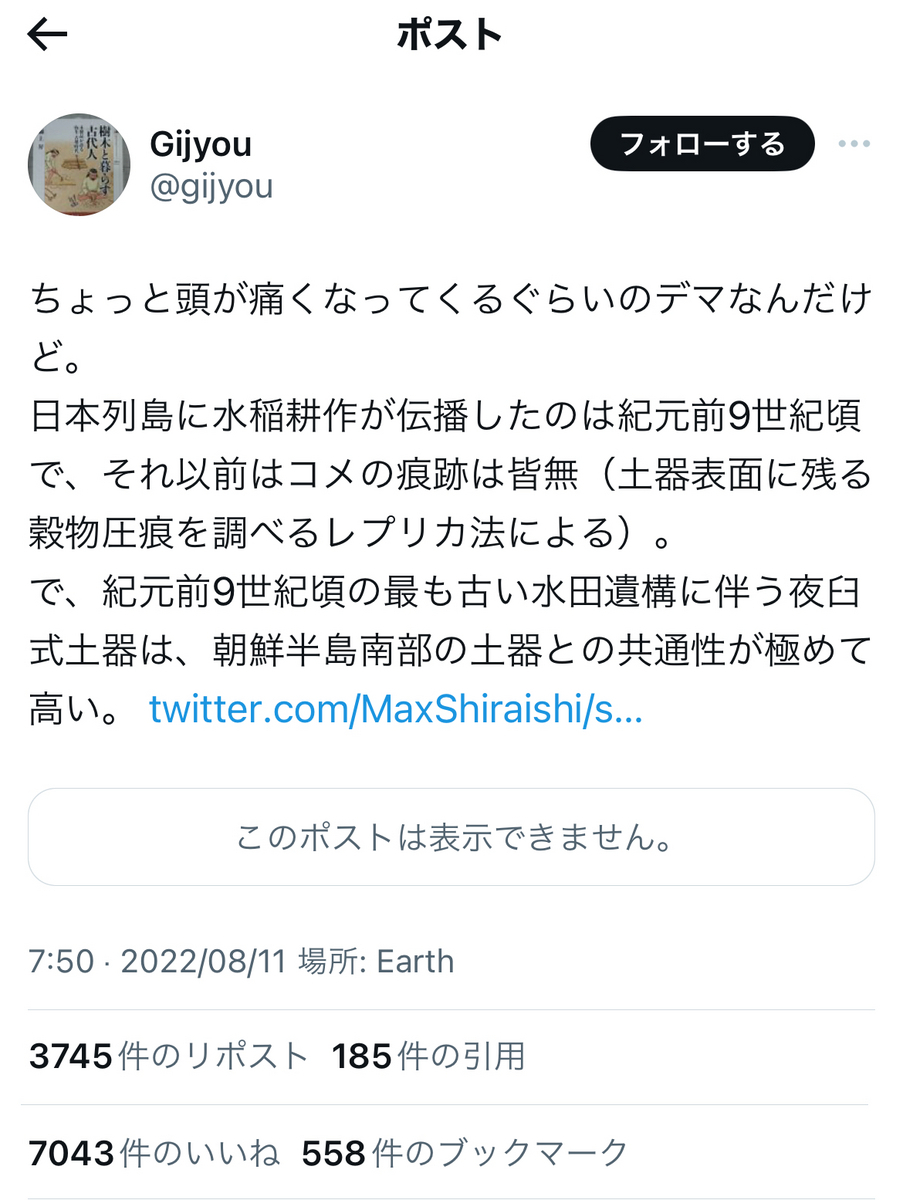The image size is (903, 1200).
Task: View the 3745 reposts list
Action: pyautogui.click(x=168, y=1056)
